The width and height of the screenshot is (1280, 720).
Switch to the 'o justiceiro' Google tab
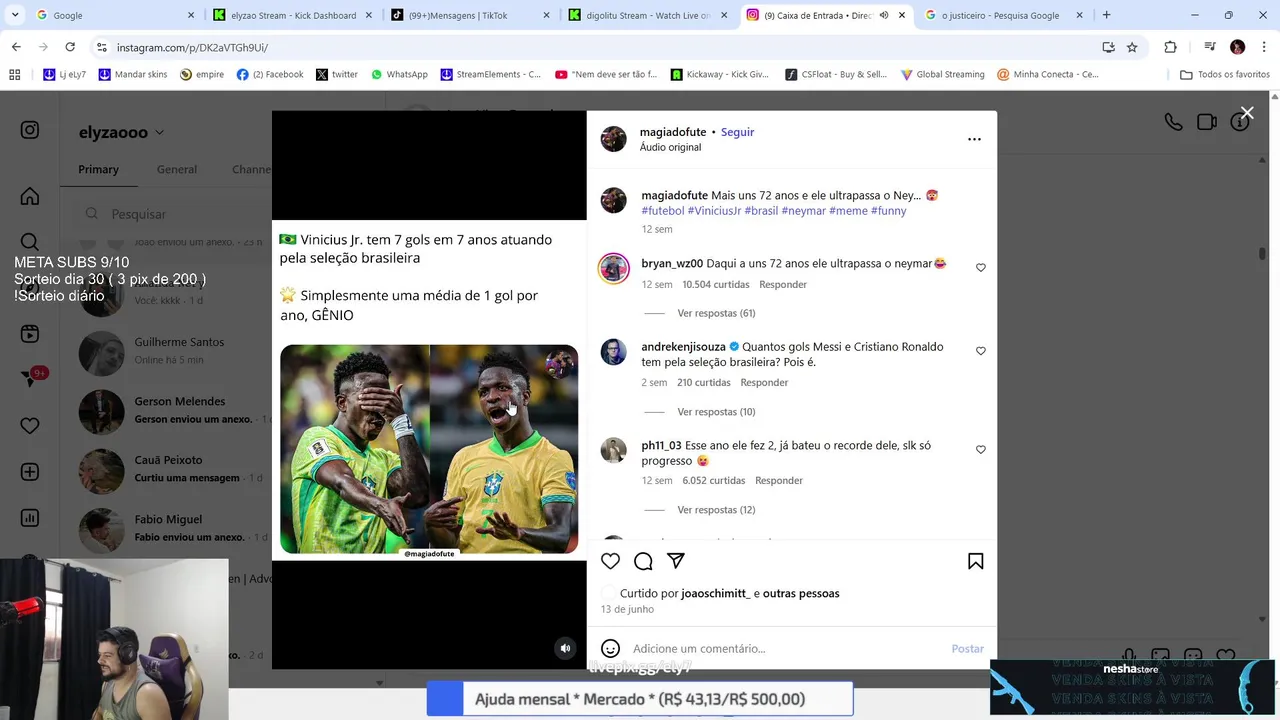click(1000, 15)
